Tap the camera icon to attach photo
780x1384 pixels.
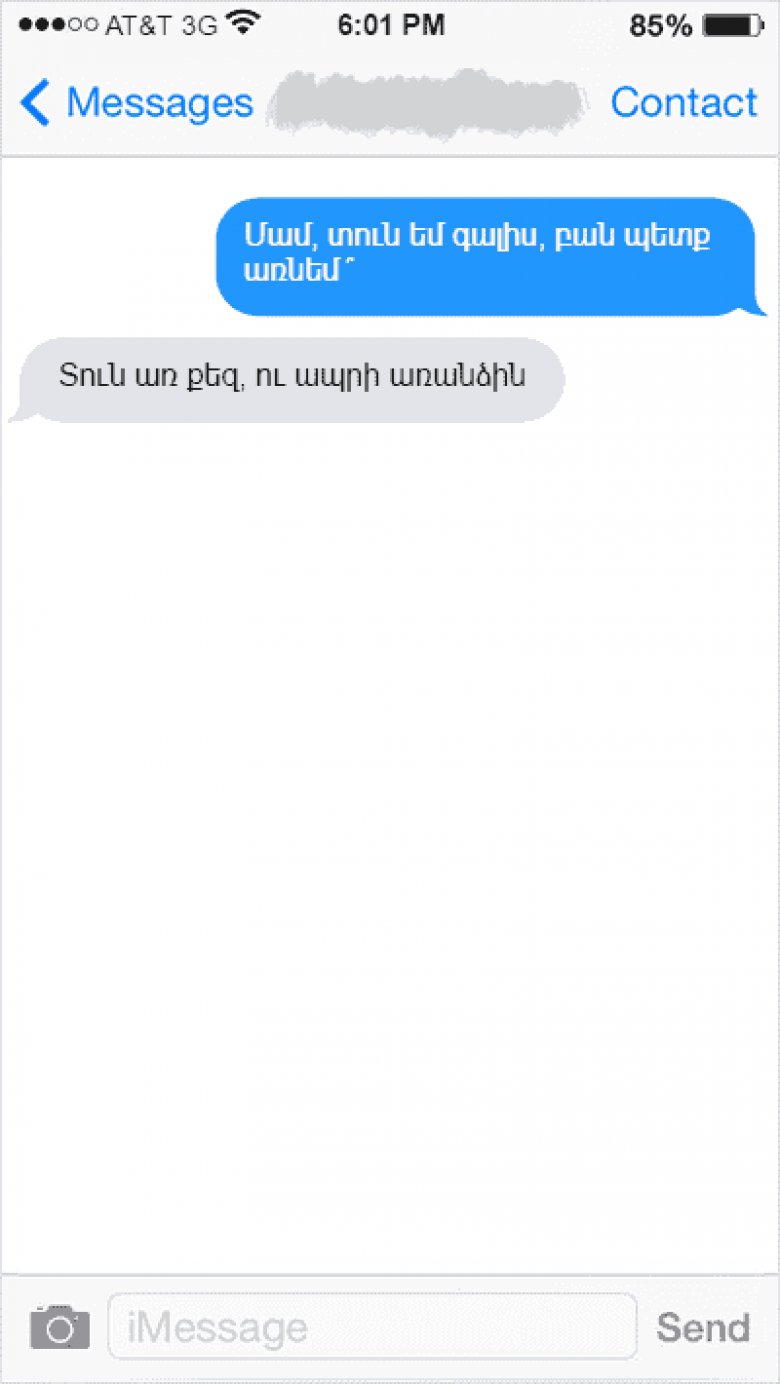point(60,1327)
